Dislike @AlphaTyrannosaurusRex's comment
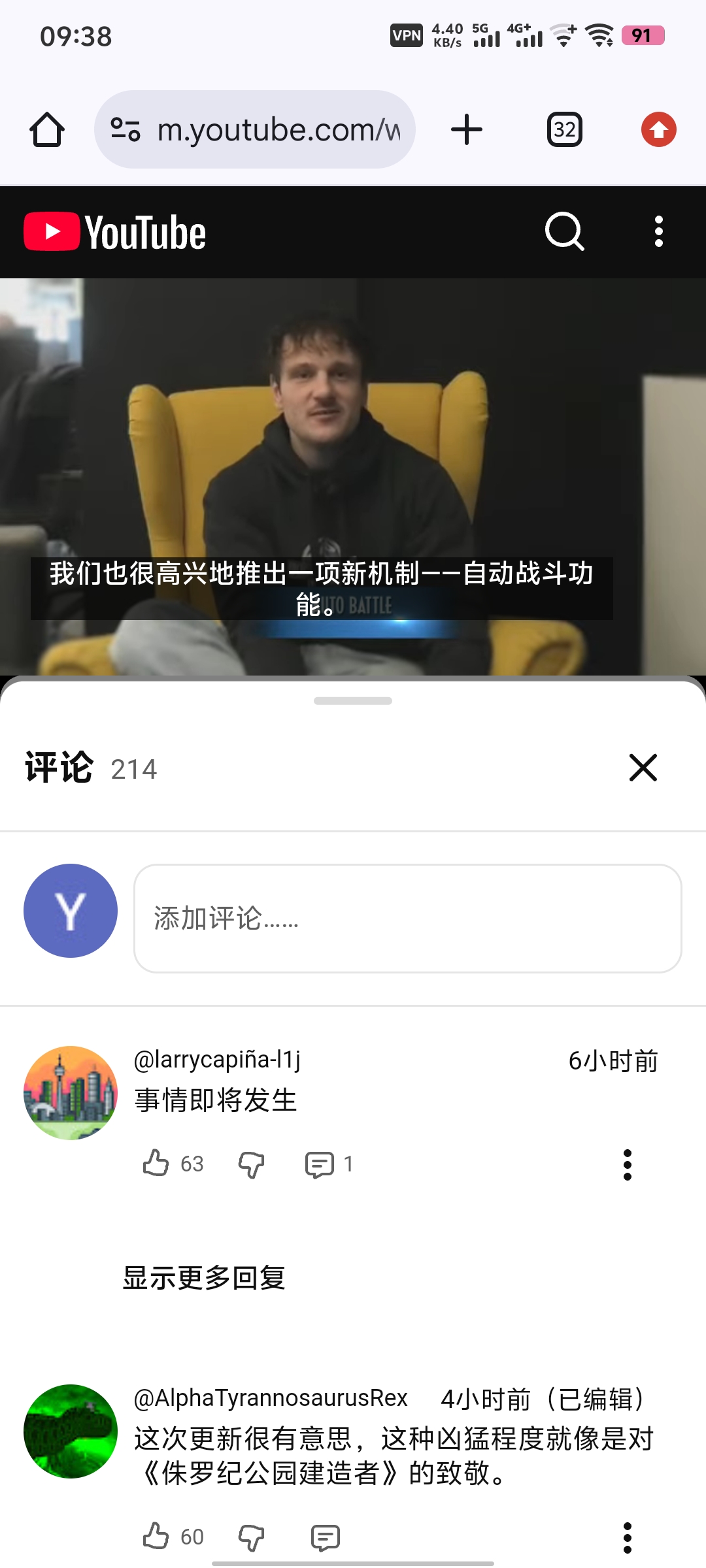706x1568 pixels. 251,1537
